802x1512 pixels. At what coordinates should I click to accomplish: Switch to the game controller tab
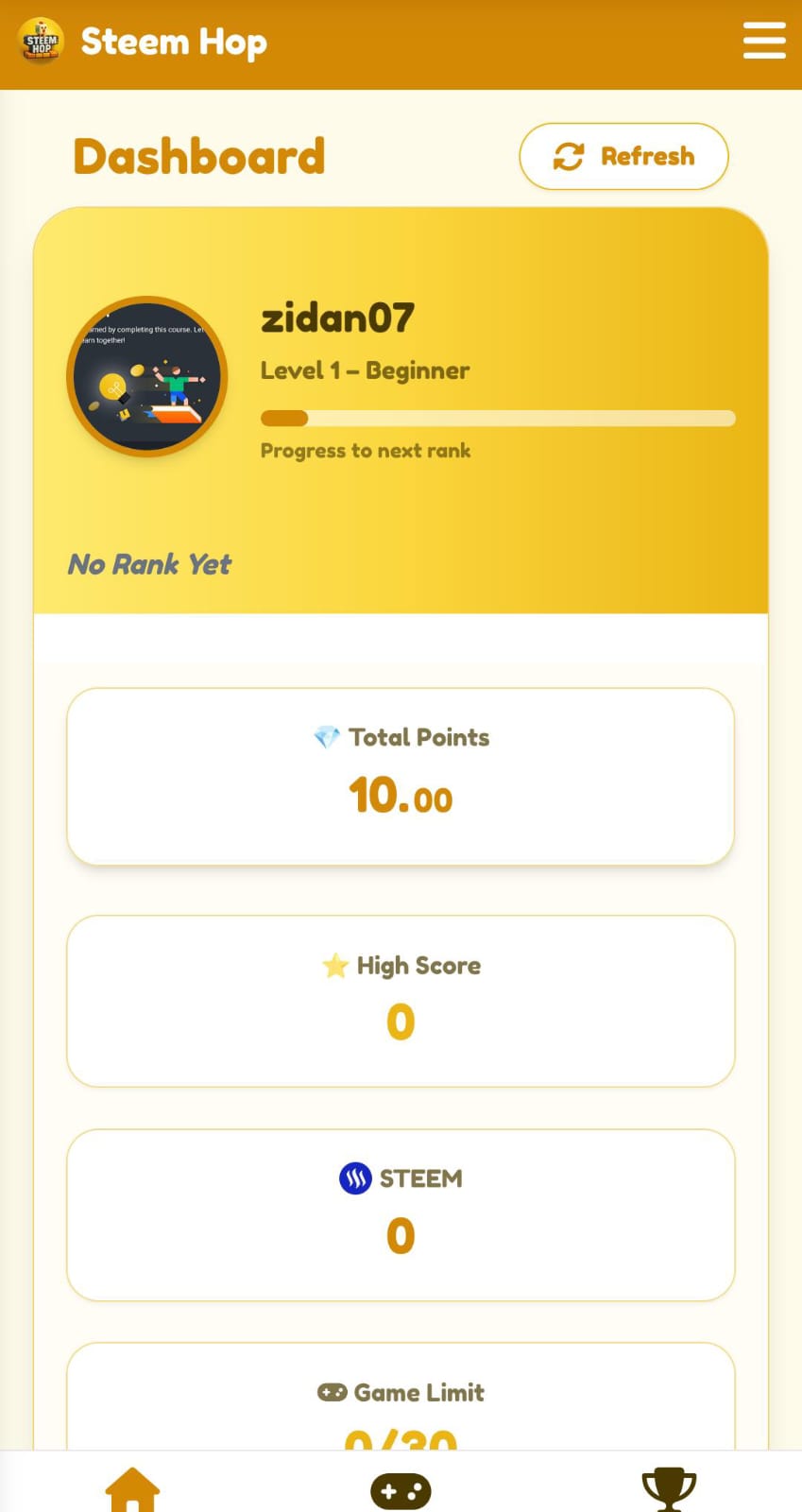pos(401,1490)
